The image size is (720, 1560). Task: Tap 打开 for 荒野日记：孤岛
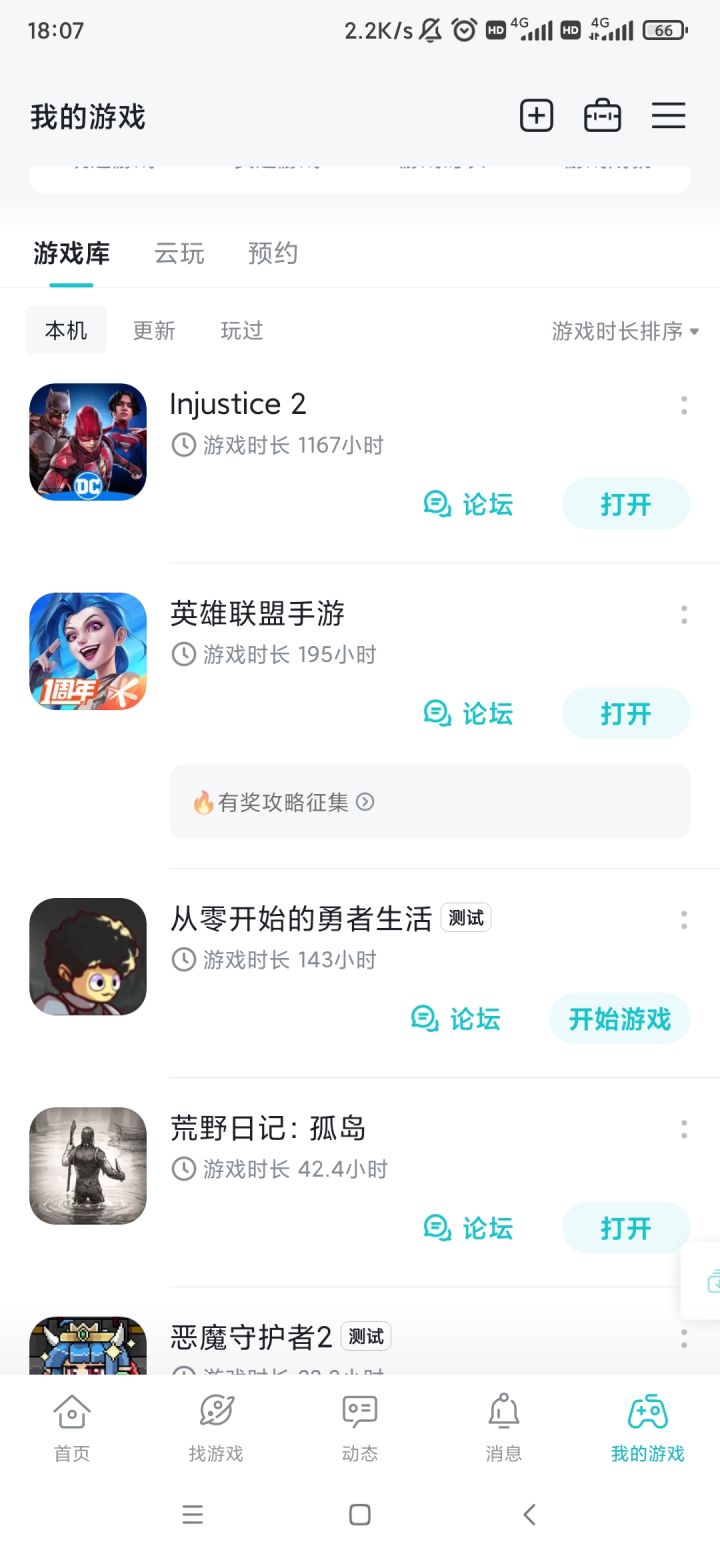coord(626,1228)
